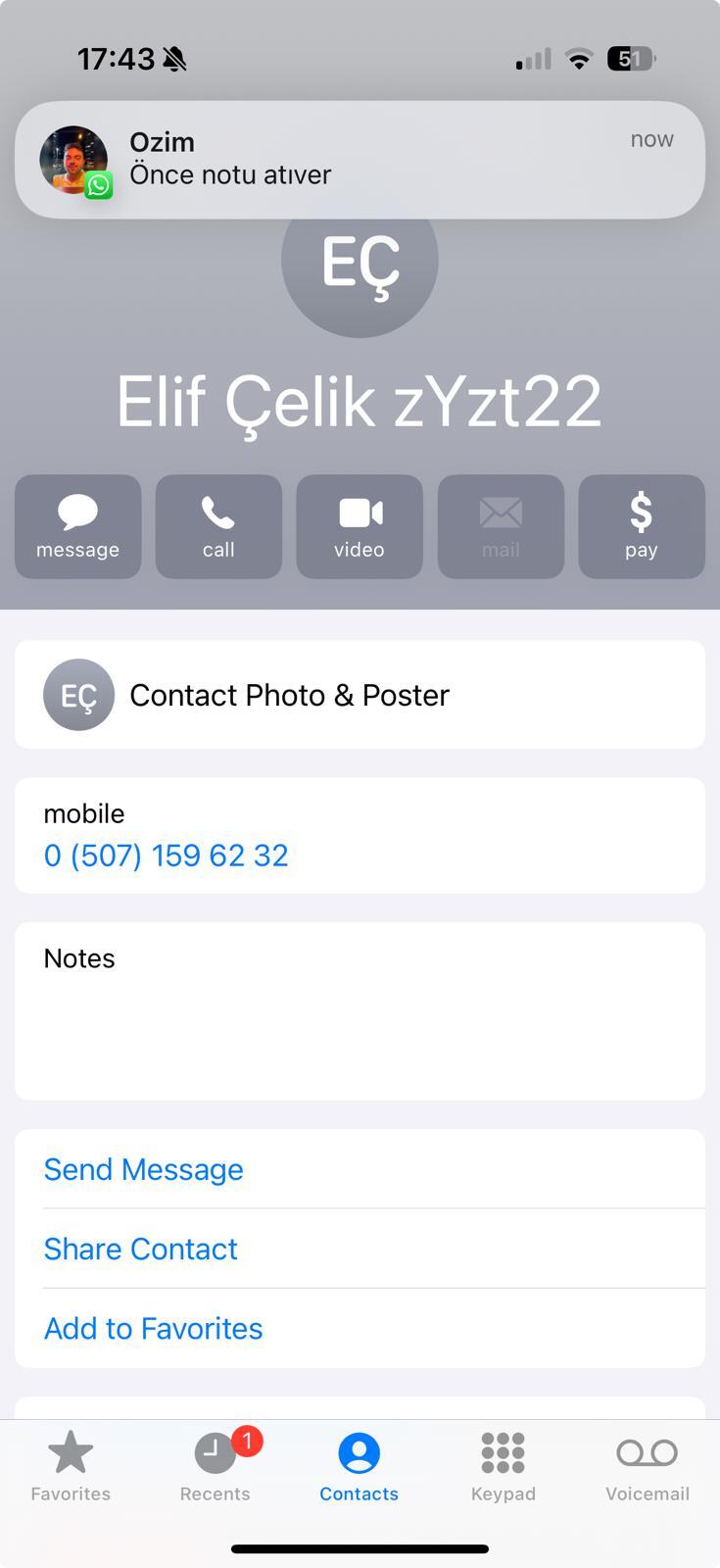Switch to the Voicemail tab
The image size is (720, 1568).
click(647, 1467)
